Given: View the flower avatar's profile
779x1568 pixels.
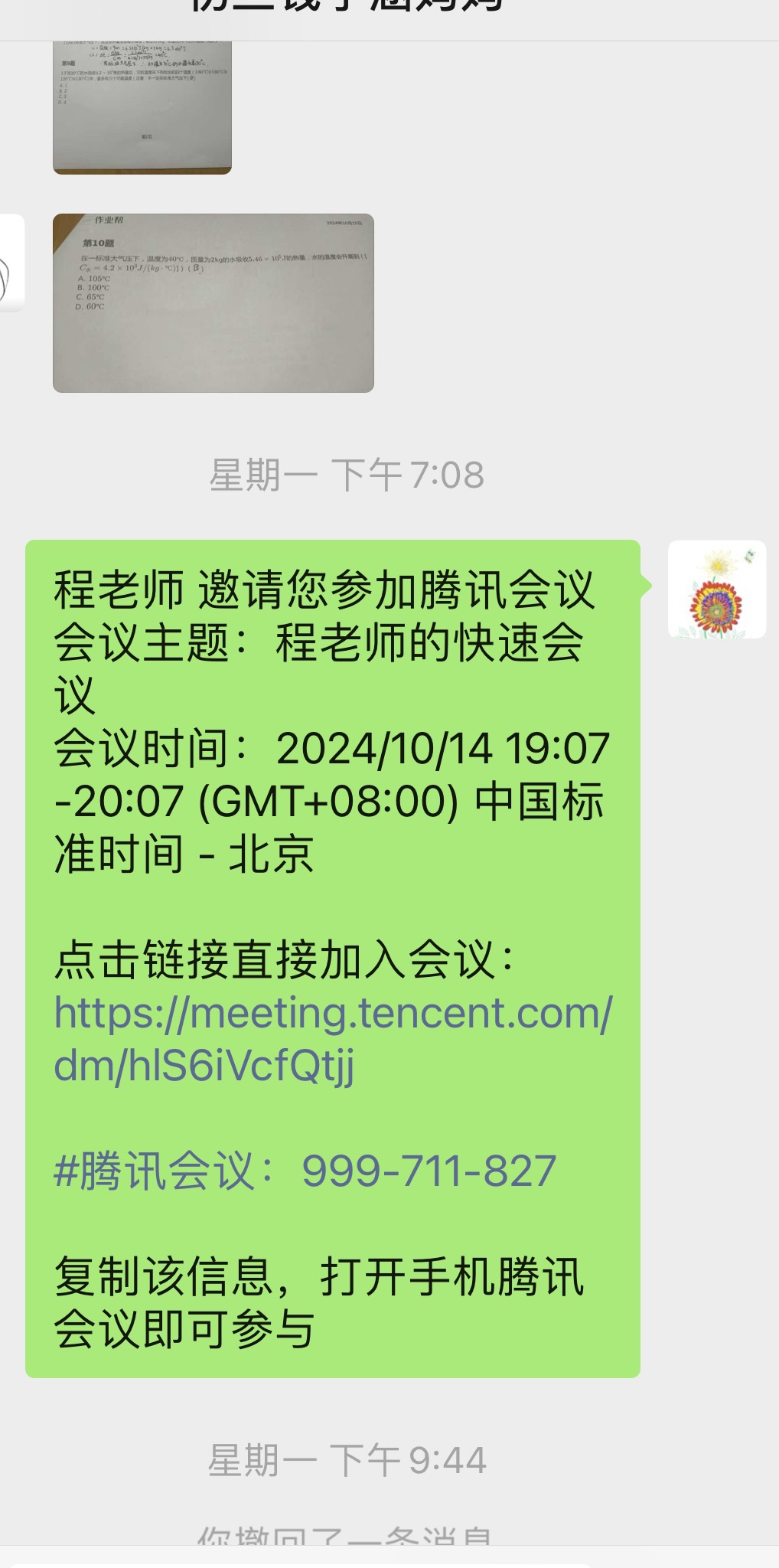Looking at the screenshot, I should pyautogui.click(x=716, y=590).
